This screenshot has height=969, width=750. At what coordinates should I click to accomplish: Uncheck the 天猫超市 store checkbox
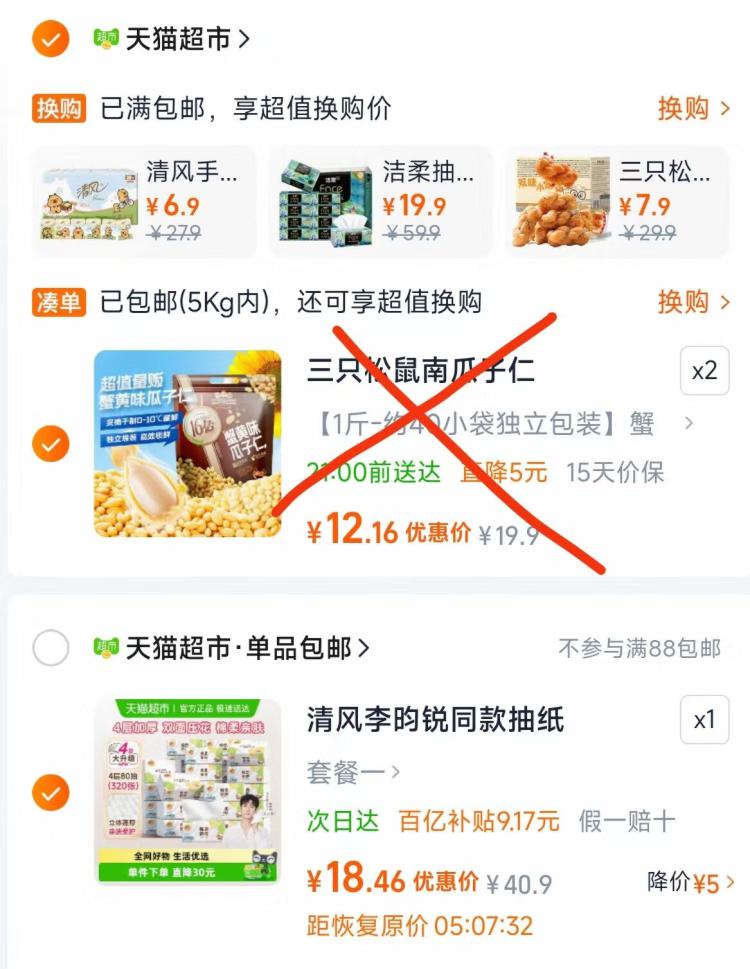tap(50, 40)
